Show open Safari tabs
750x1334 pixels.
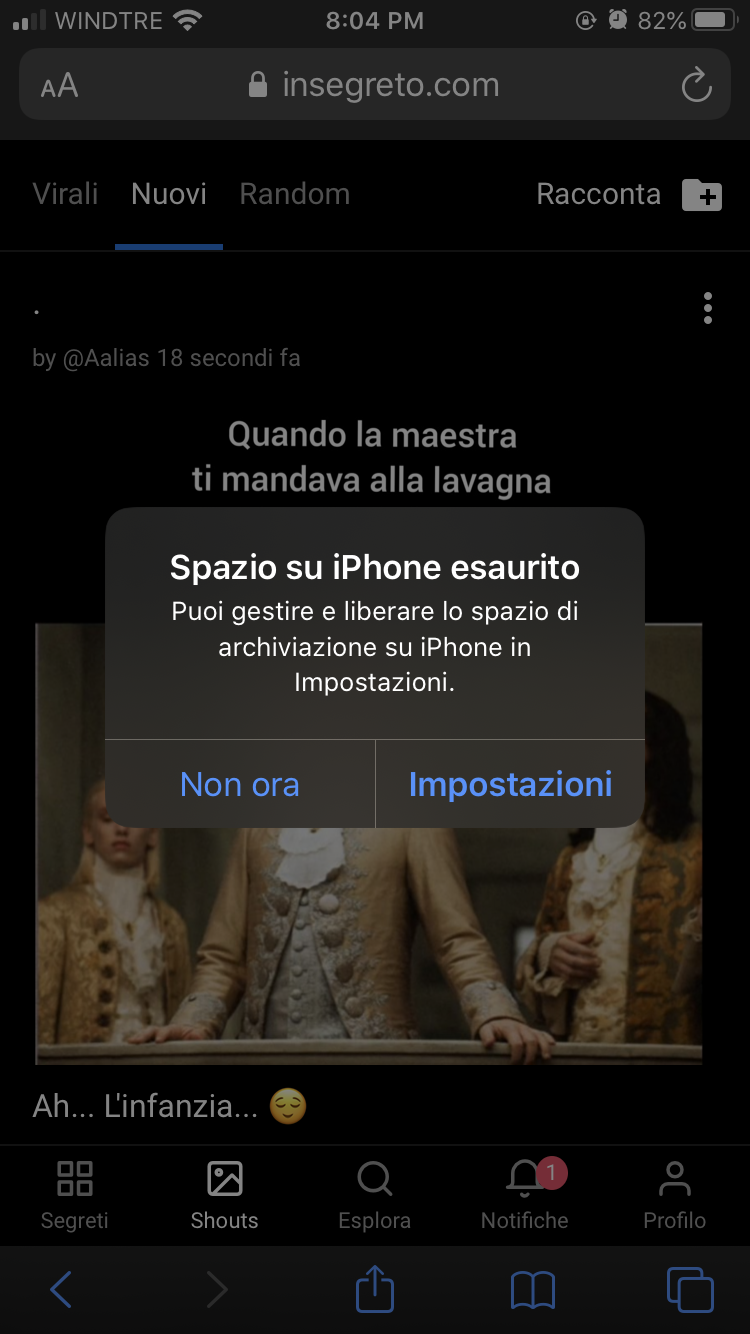690,1290
